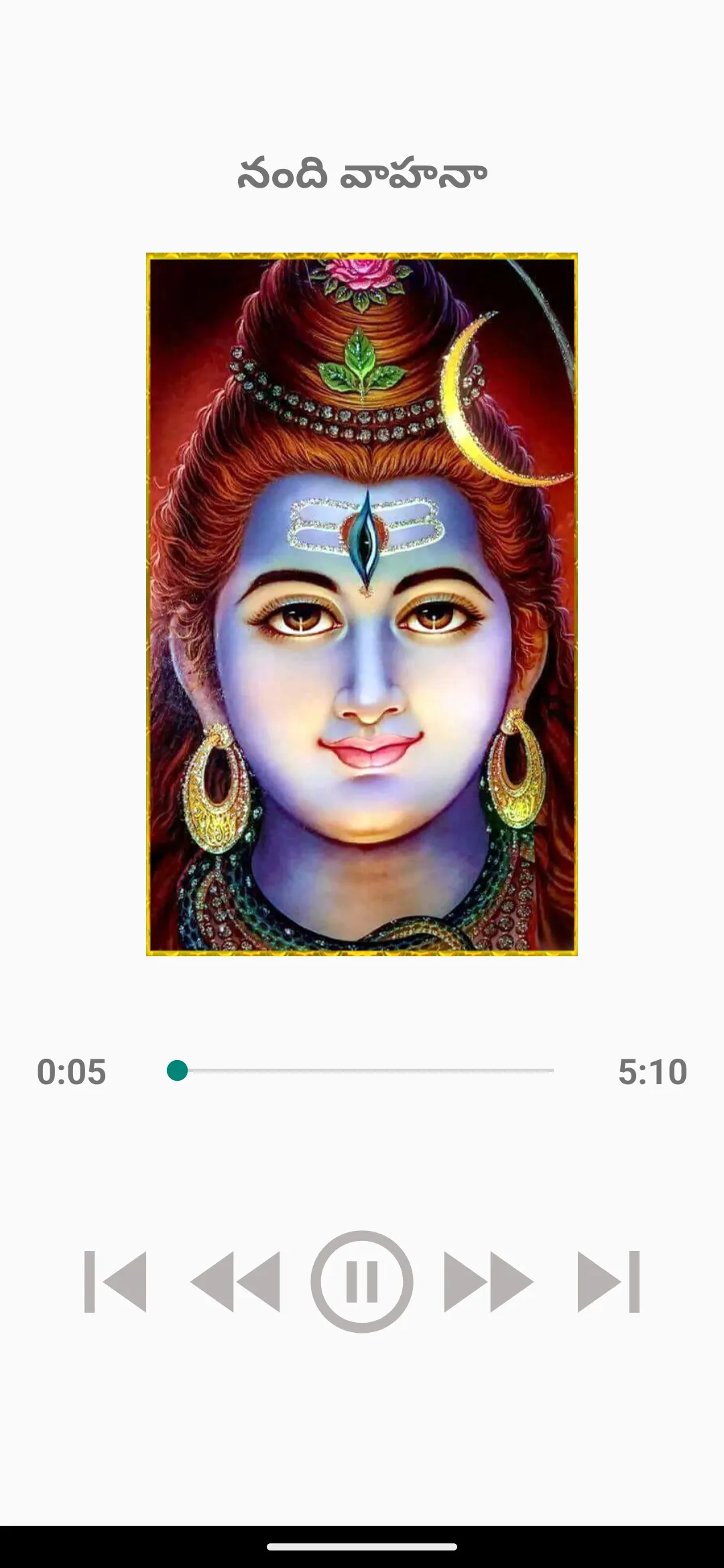
Task: Skip to the previous track
Action: coord(115,1281)
